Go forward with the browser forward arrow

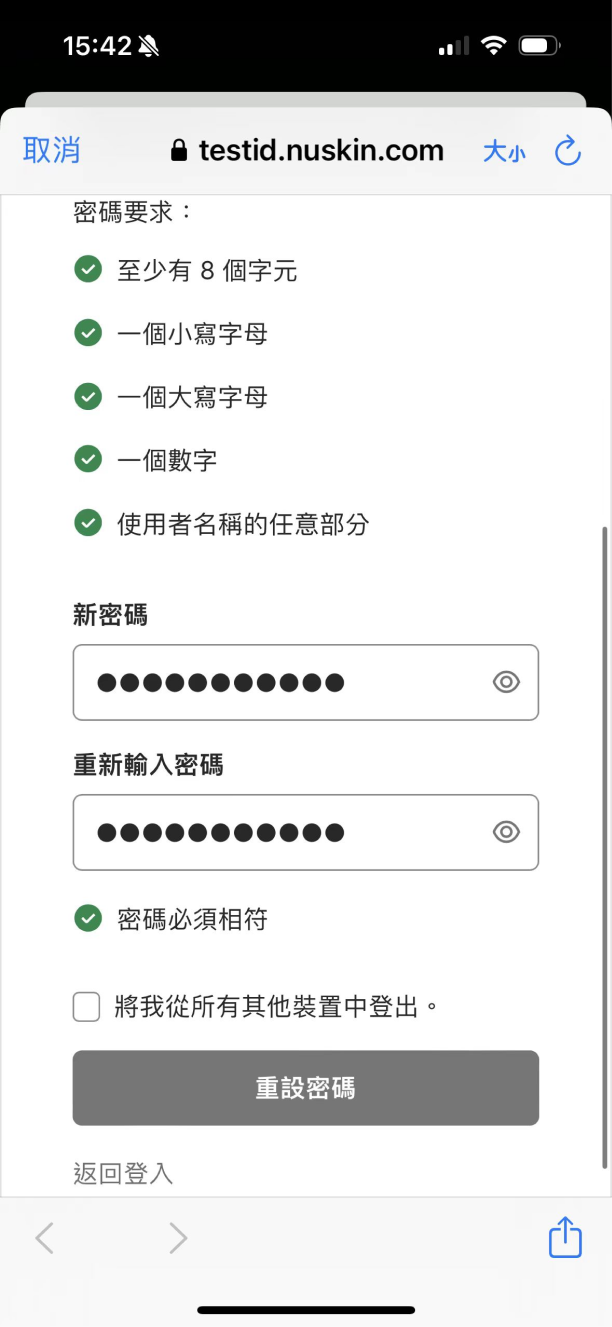pyautogui.click(x=178, y=1238)
